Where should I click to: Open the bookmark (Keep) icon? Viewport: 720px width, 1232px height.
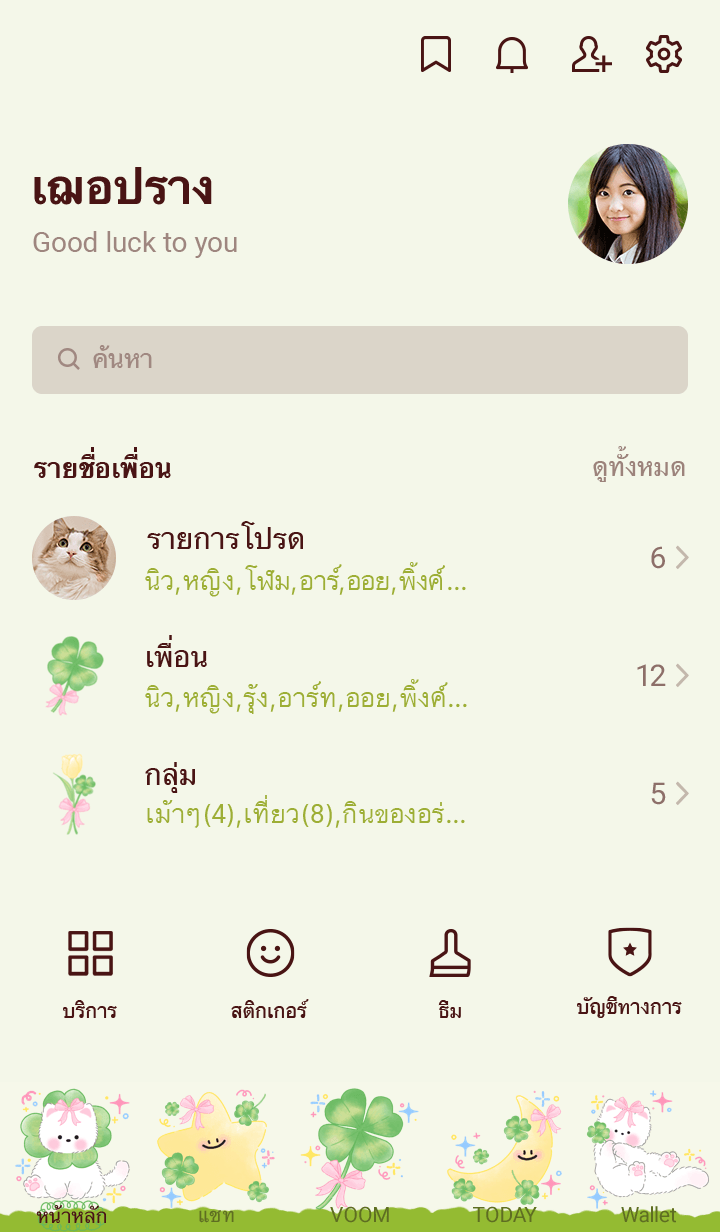435,55
